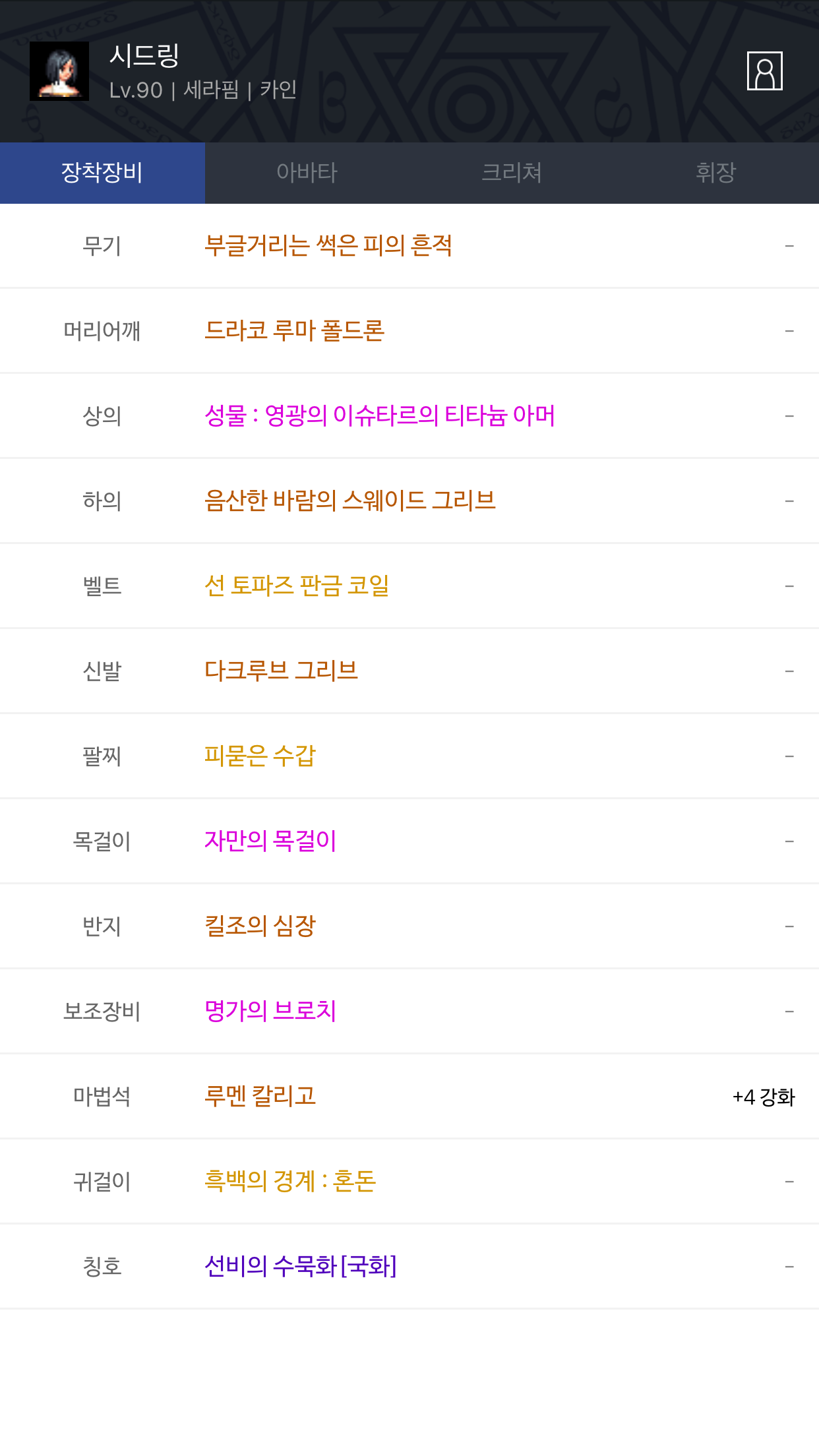Switch to the 크리쳐 tab
This screenshot has width=819, height=1456.
click(x=512, y=173)
